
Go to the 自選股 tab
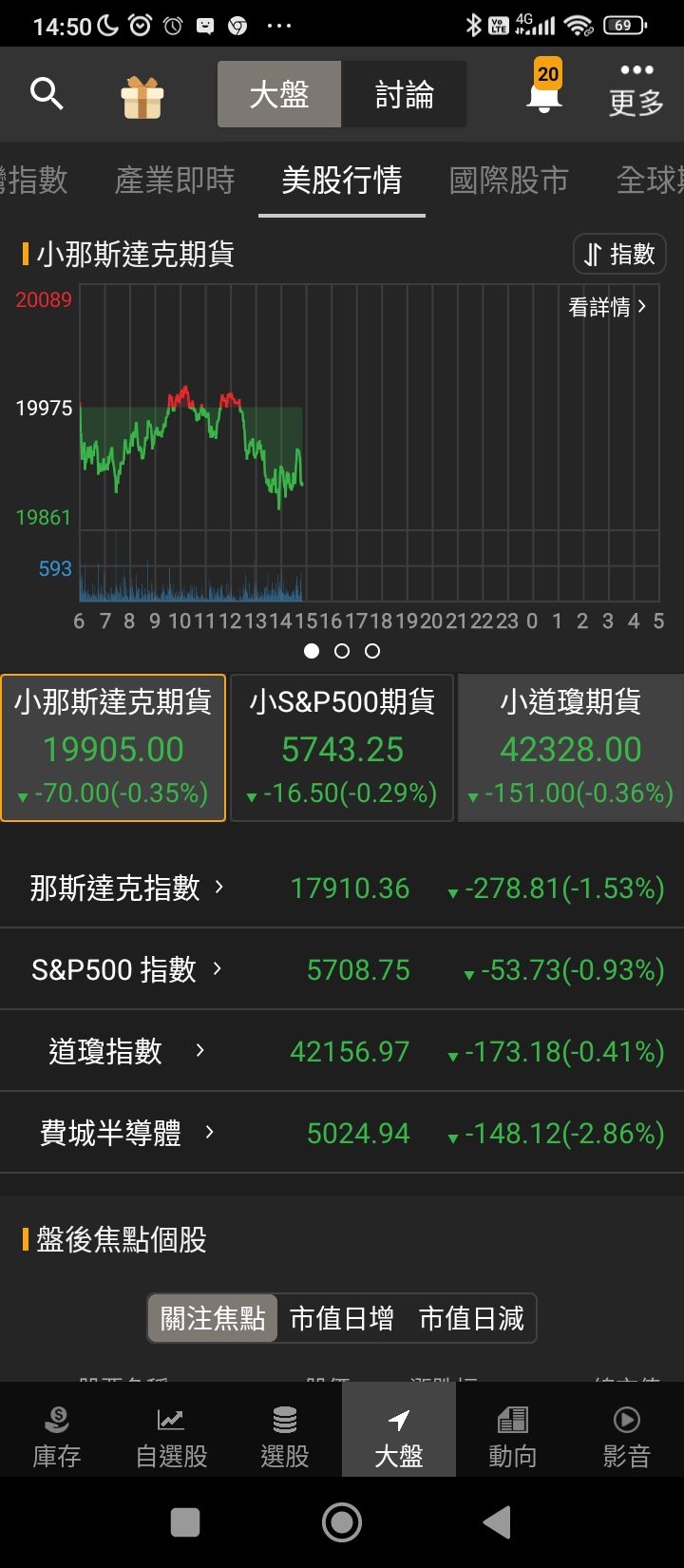[x=171, y=1437]
